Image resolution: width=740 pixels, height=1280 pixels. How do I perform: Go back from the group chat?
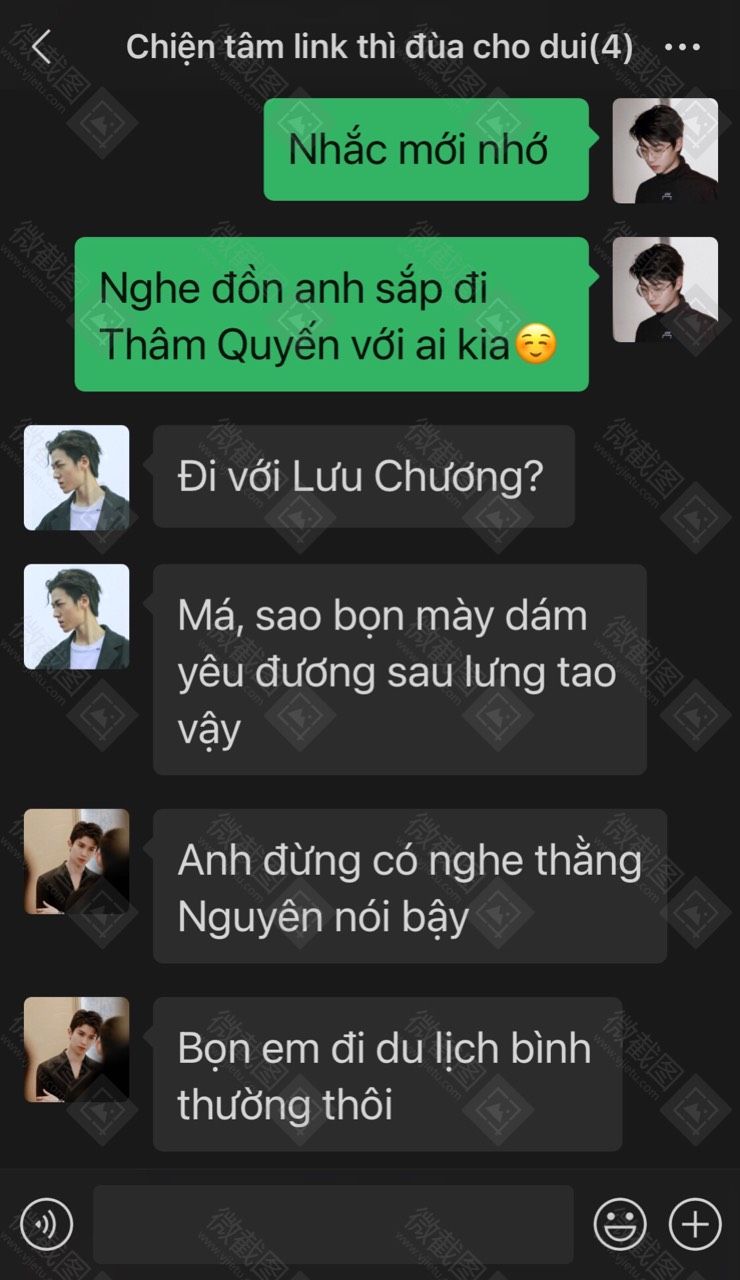coord(41,47)
